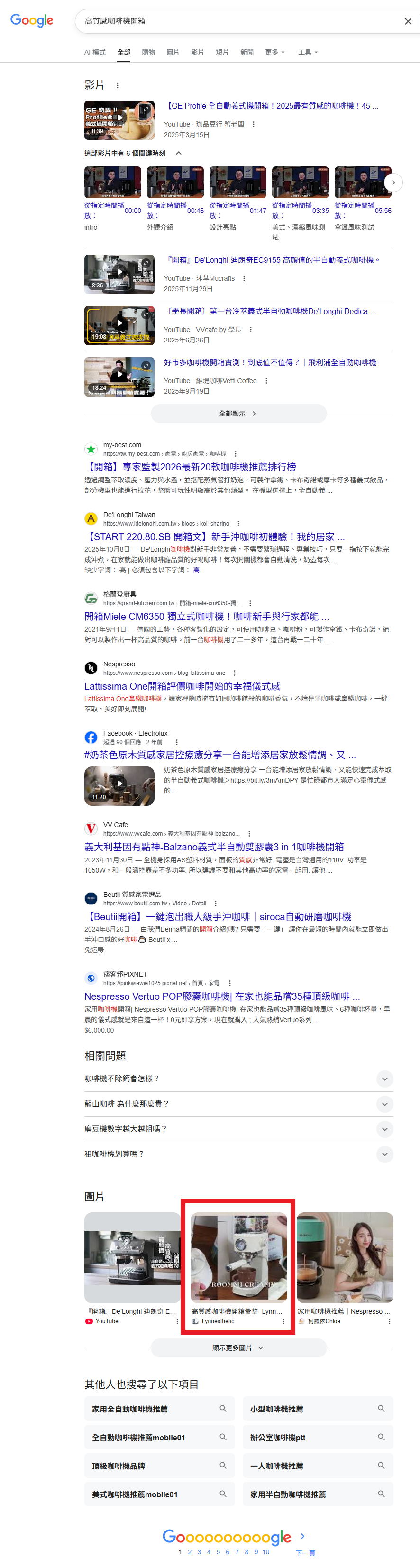Open the Balzano義式半自動雙膠囊 VV Cafe result
The image size is (420, 1568).
click(x=214, y=847)
